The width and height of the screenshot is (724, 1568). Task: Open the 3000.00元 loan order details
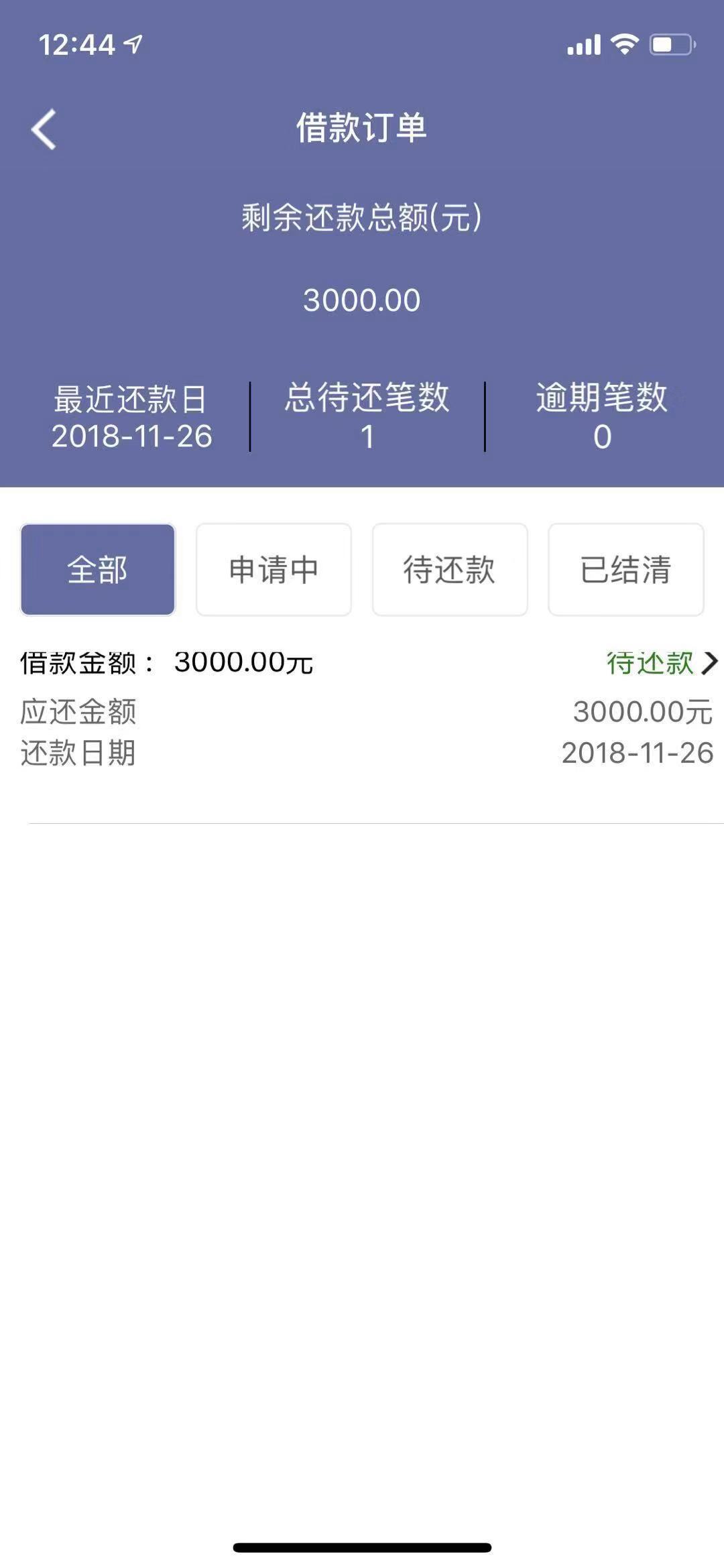366,708
